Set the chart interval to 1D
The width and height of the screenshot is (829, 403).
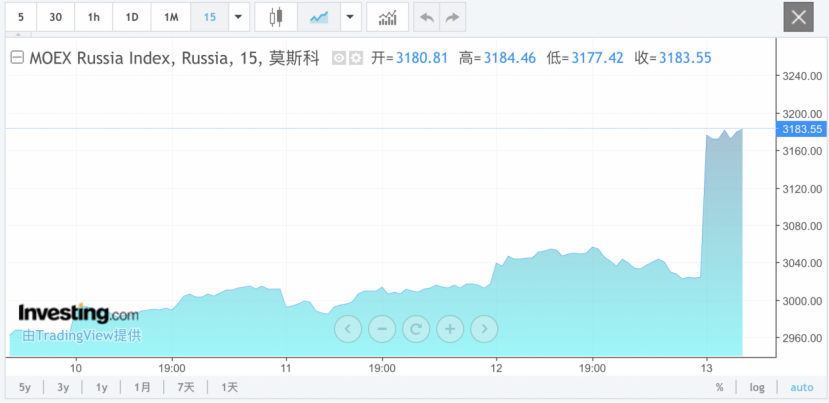coord(131,17)
